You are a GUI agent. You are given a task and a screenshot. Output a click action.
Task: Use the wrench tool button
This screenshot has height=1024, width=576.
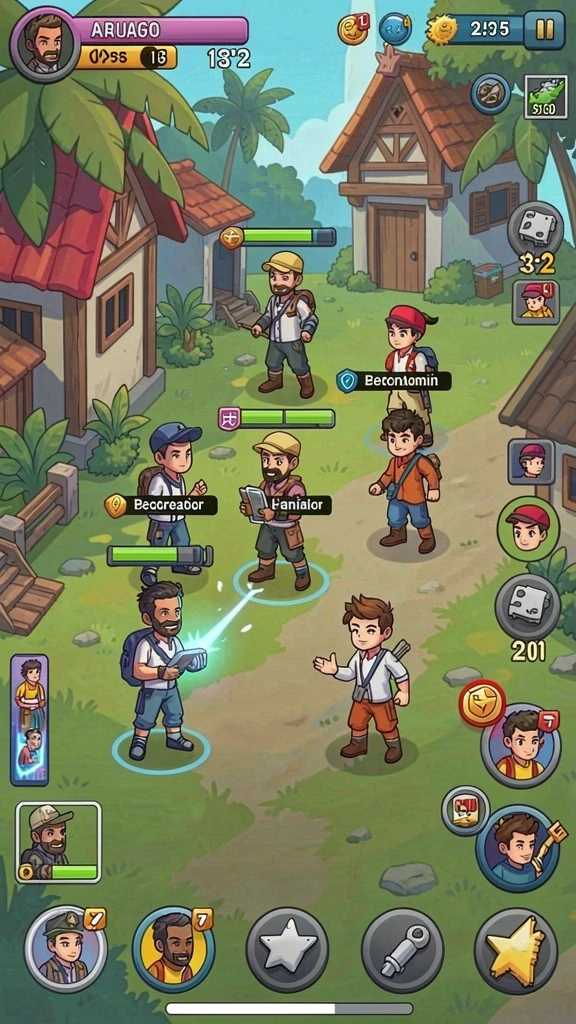[x=403, y=950]
